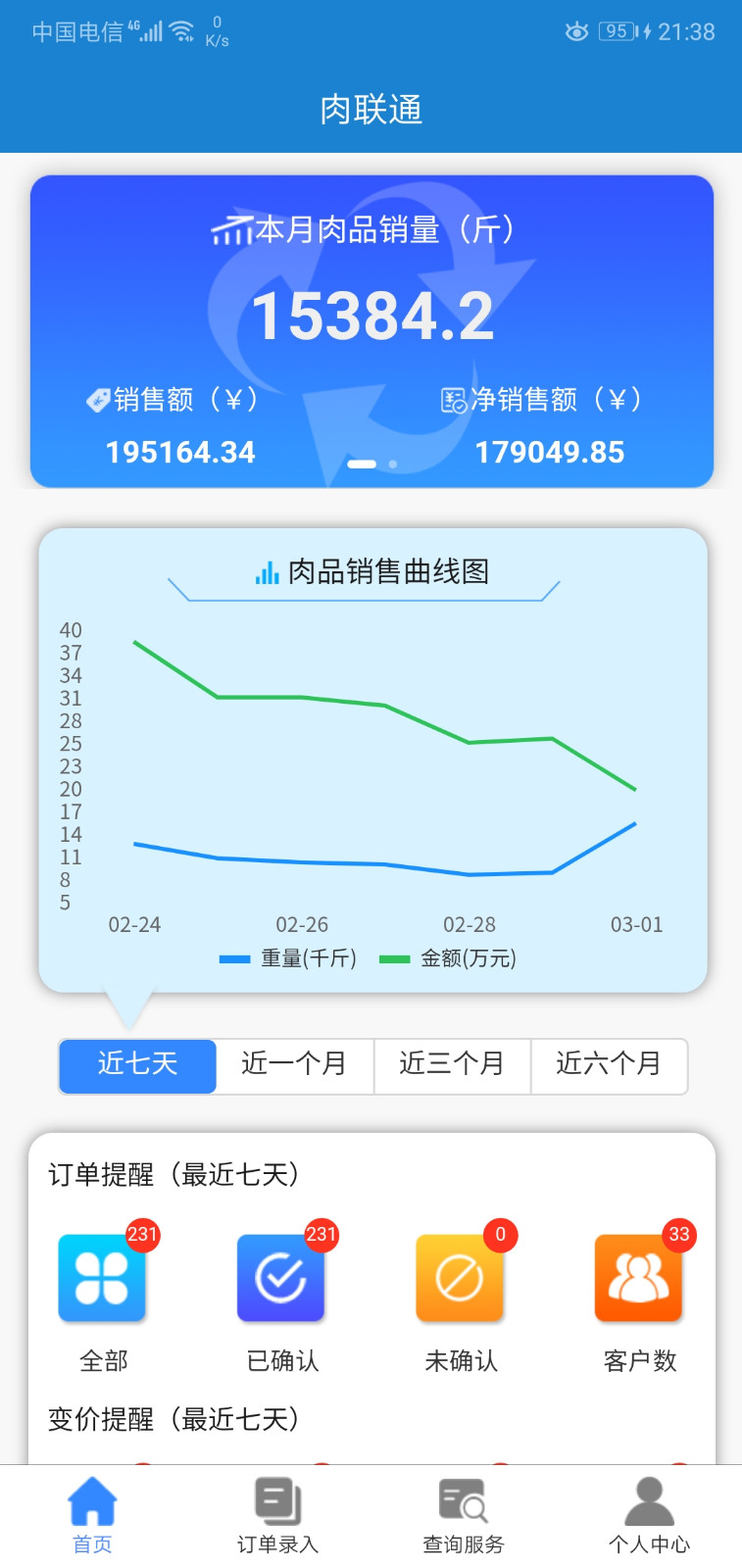Switch to the 订单录入 tab
This screenshot has width=742, height=1568.
[277, 1515]
